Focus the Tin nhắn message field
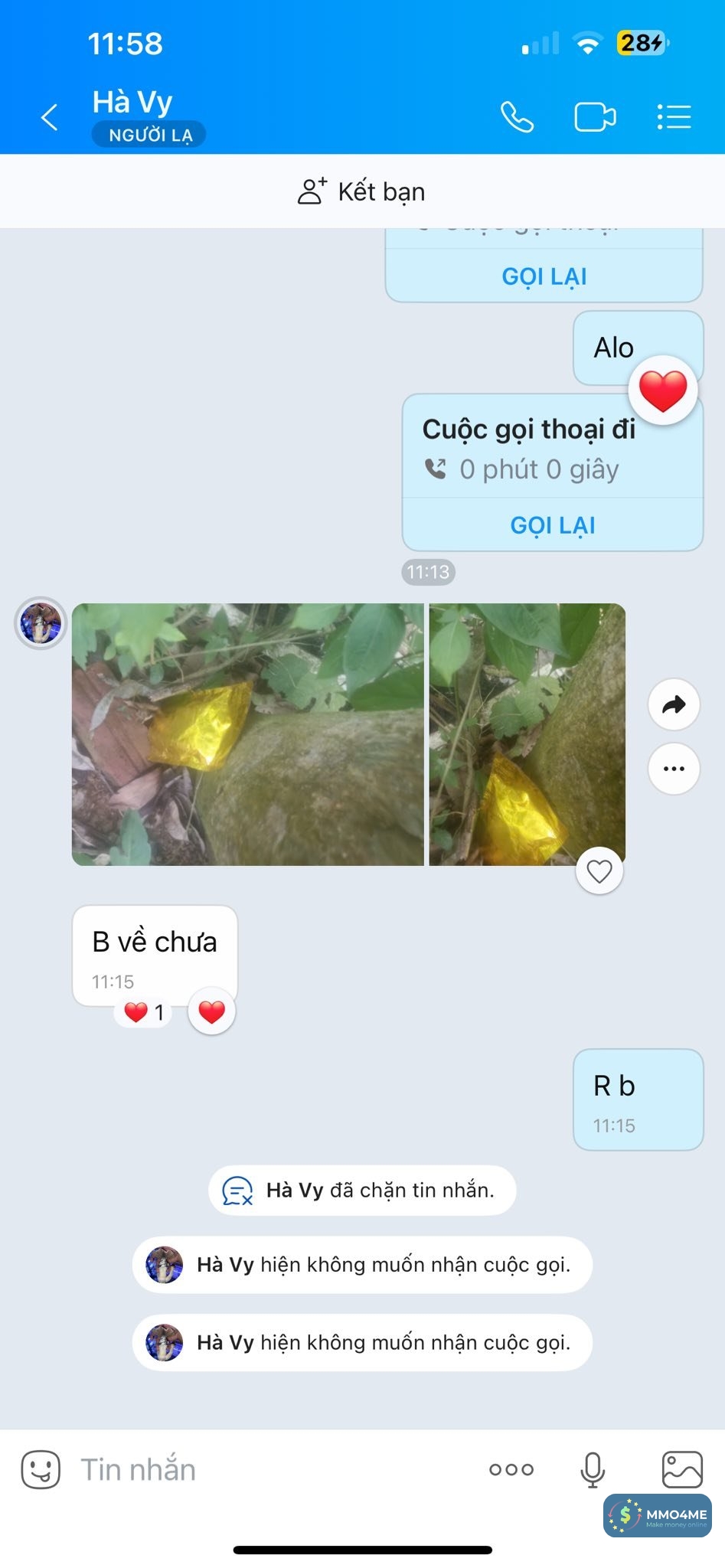The width and height of the screenshot is (725, 1568). point(268,1469)
